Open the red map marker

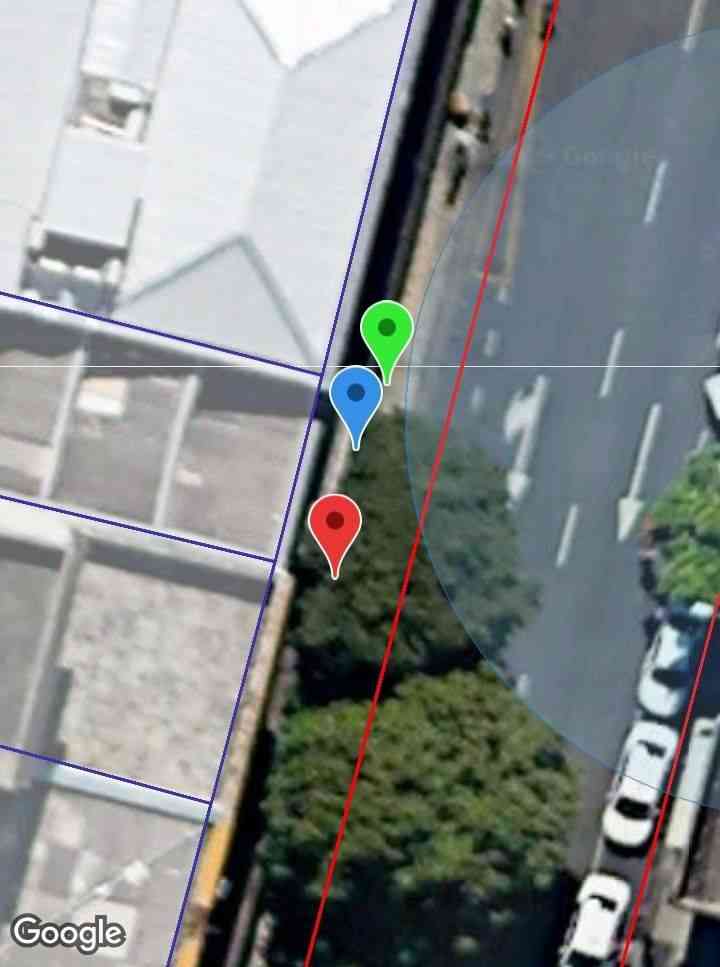tap(335, 523)
